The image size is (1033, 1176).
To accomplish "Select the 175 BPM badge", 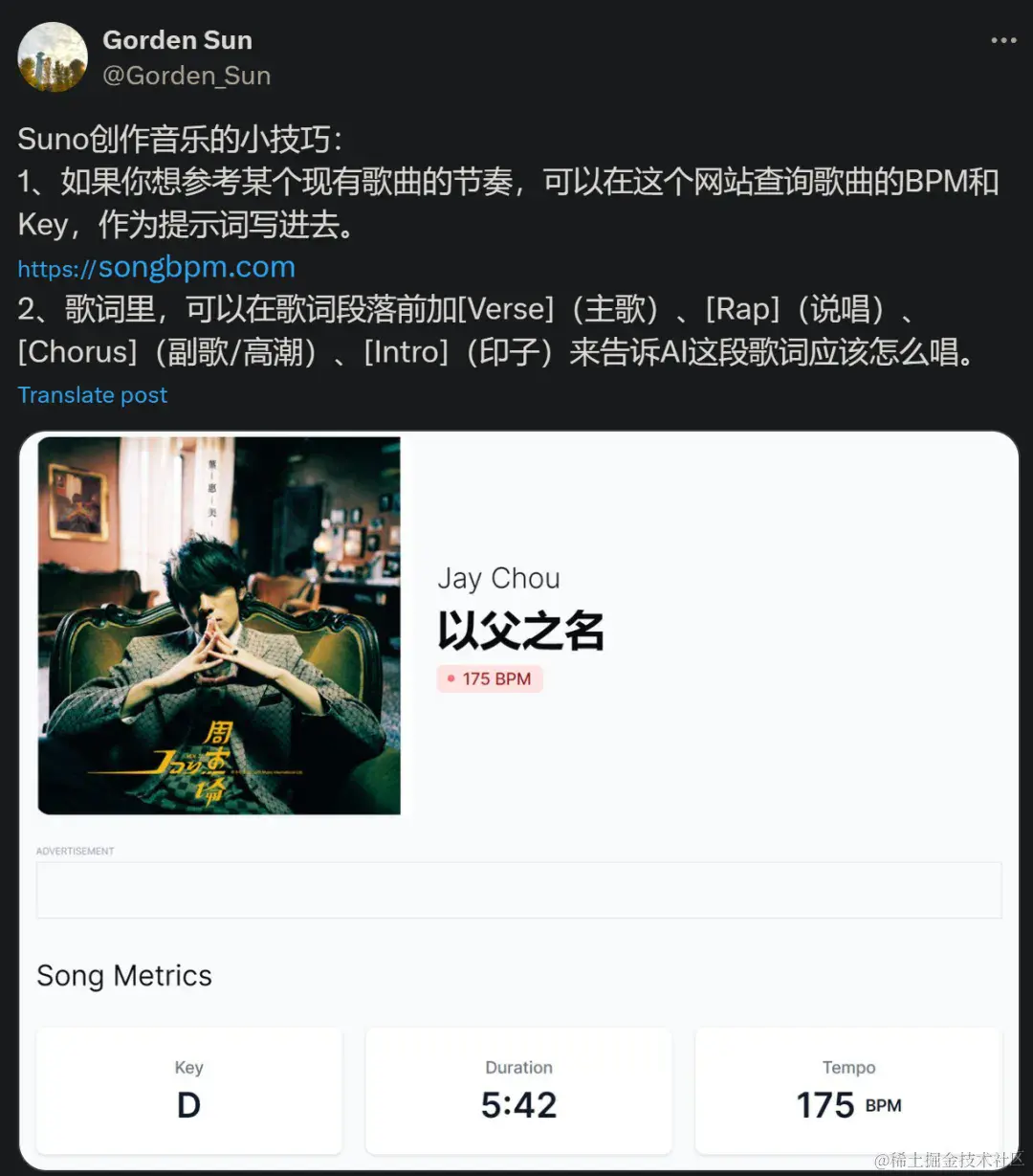I will click(x=490, y=678).
